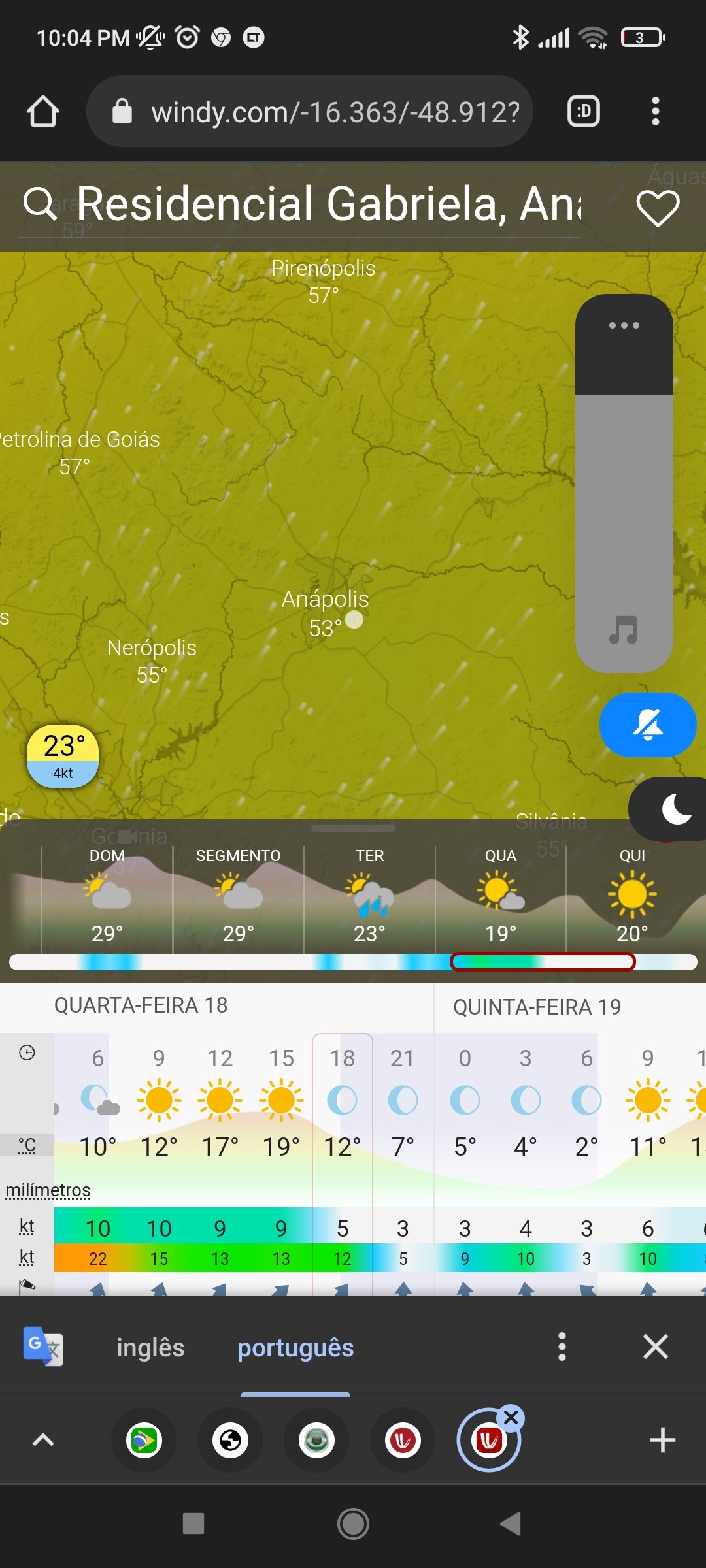
Task: Expand the tab strip with up chevron
Action: 43,1440
